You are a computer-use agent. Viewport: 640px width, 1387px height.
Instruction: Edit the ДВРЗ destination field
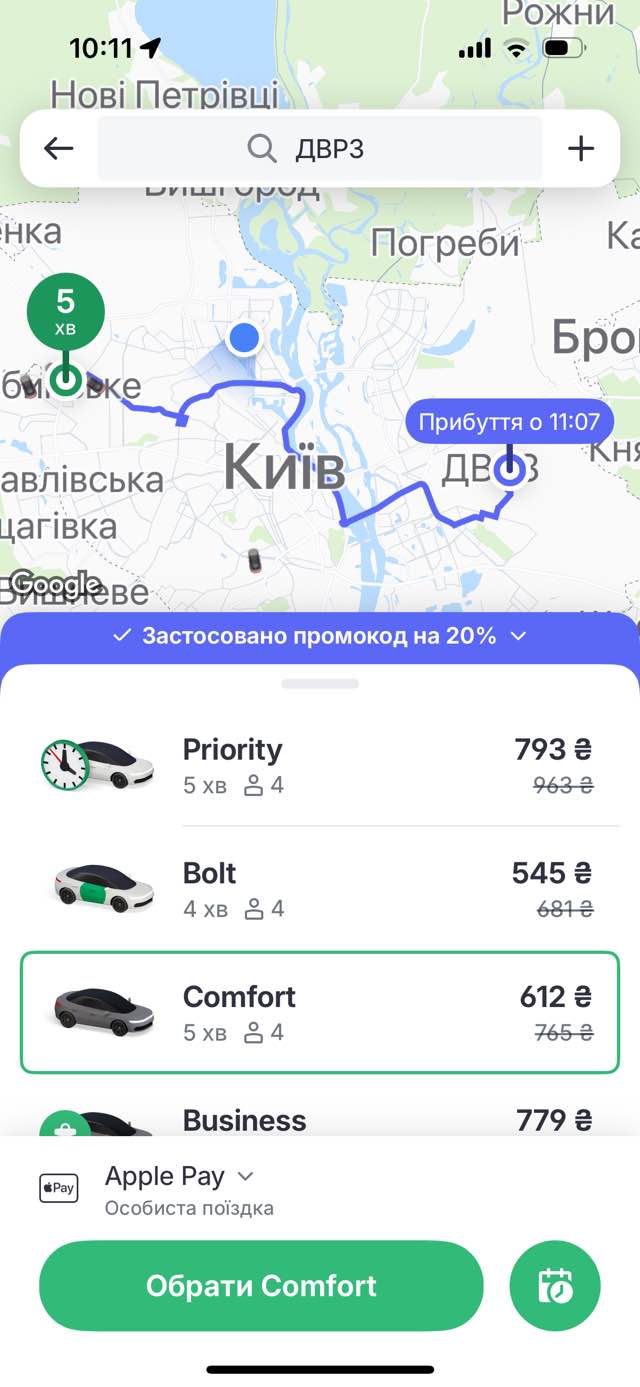point(320,149)
